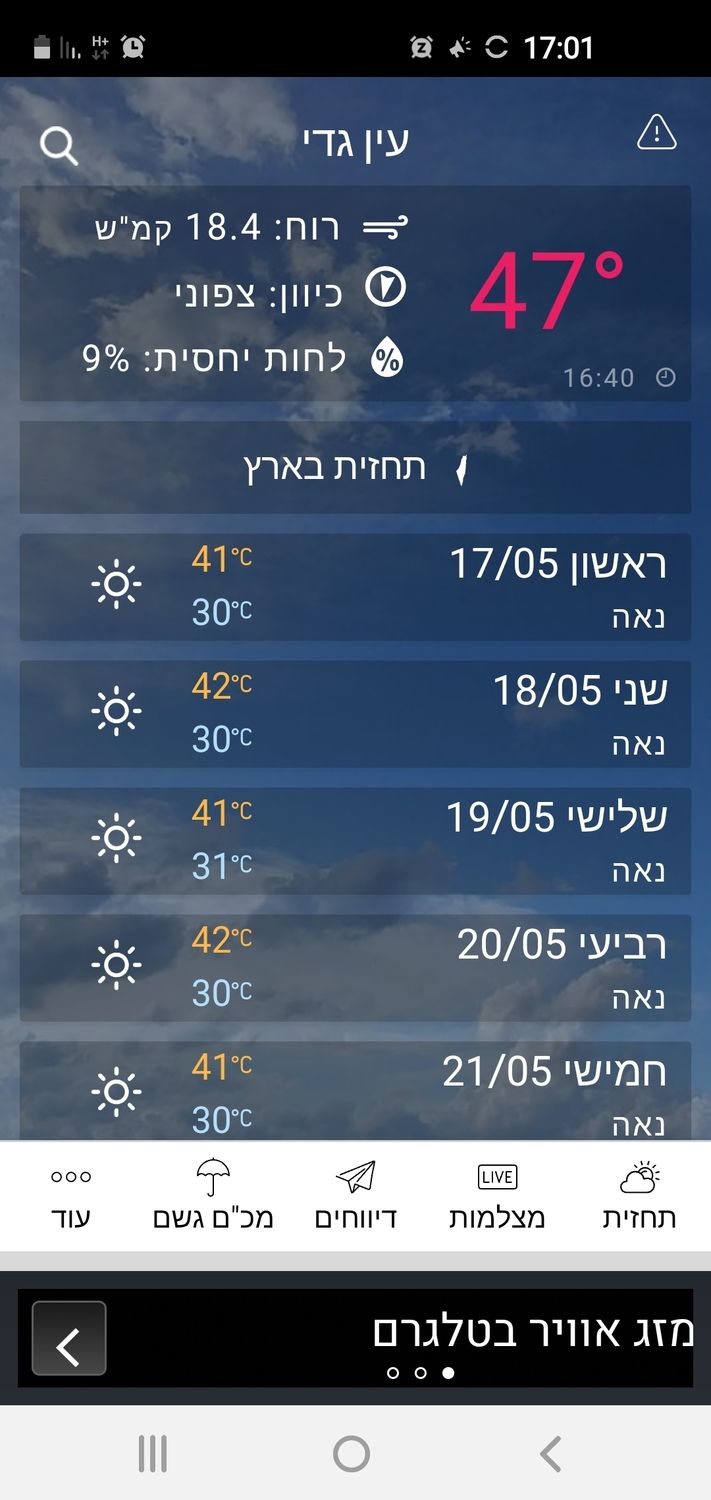Open the עוד more menu

click(x=71, y=1195)
